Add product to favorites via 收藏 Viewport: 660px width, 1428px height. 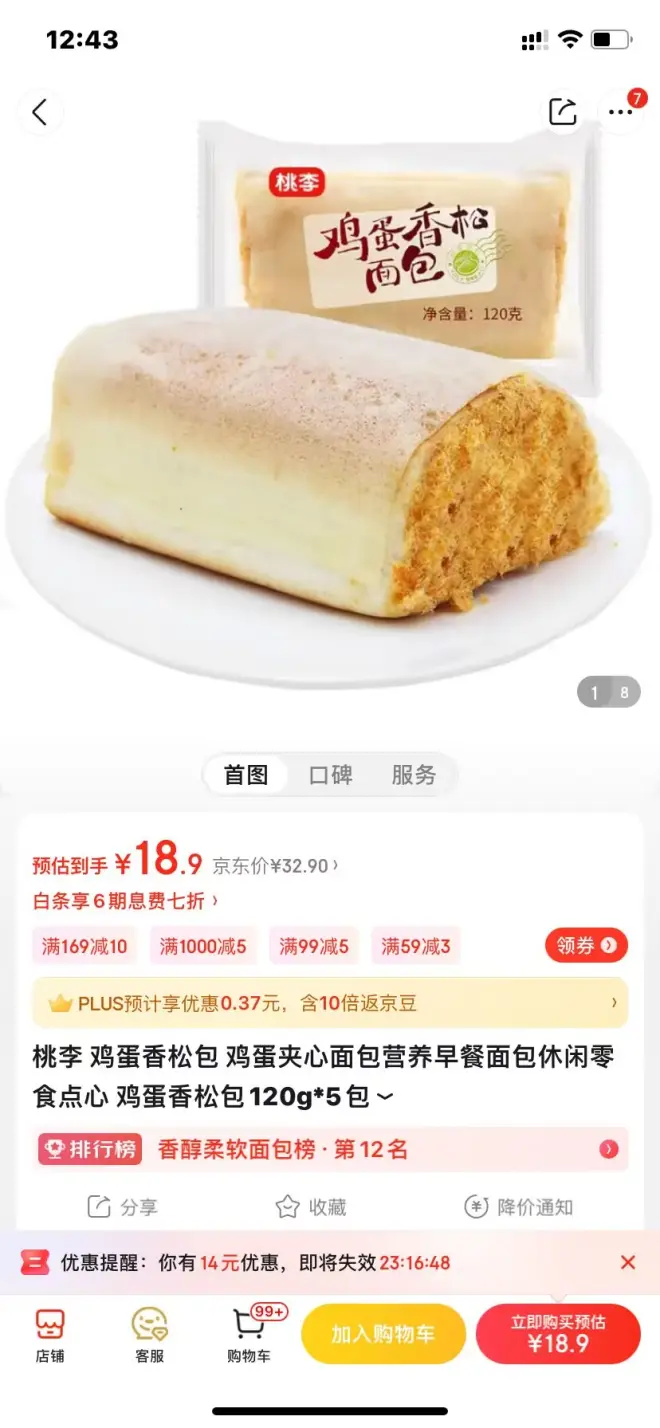311,1207
